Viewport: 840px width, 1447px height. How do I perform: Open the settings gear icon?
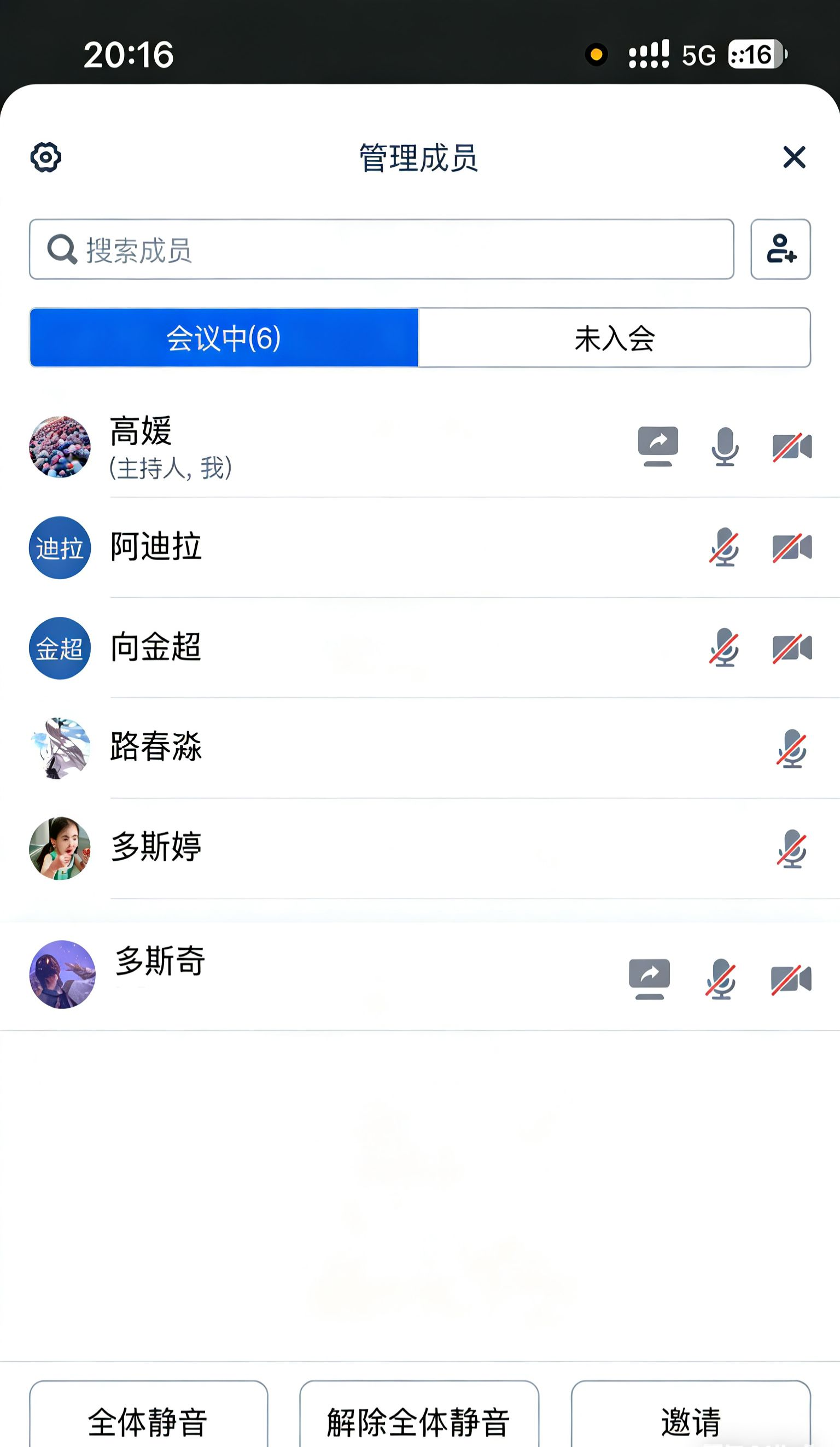pos(46,157)
